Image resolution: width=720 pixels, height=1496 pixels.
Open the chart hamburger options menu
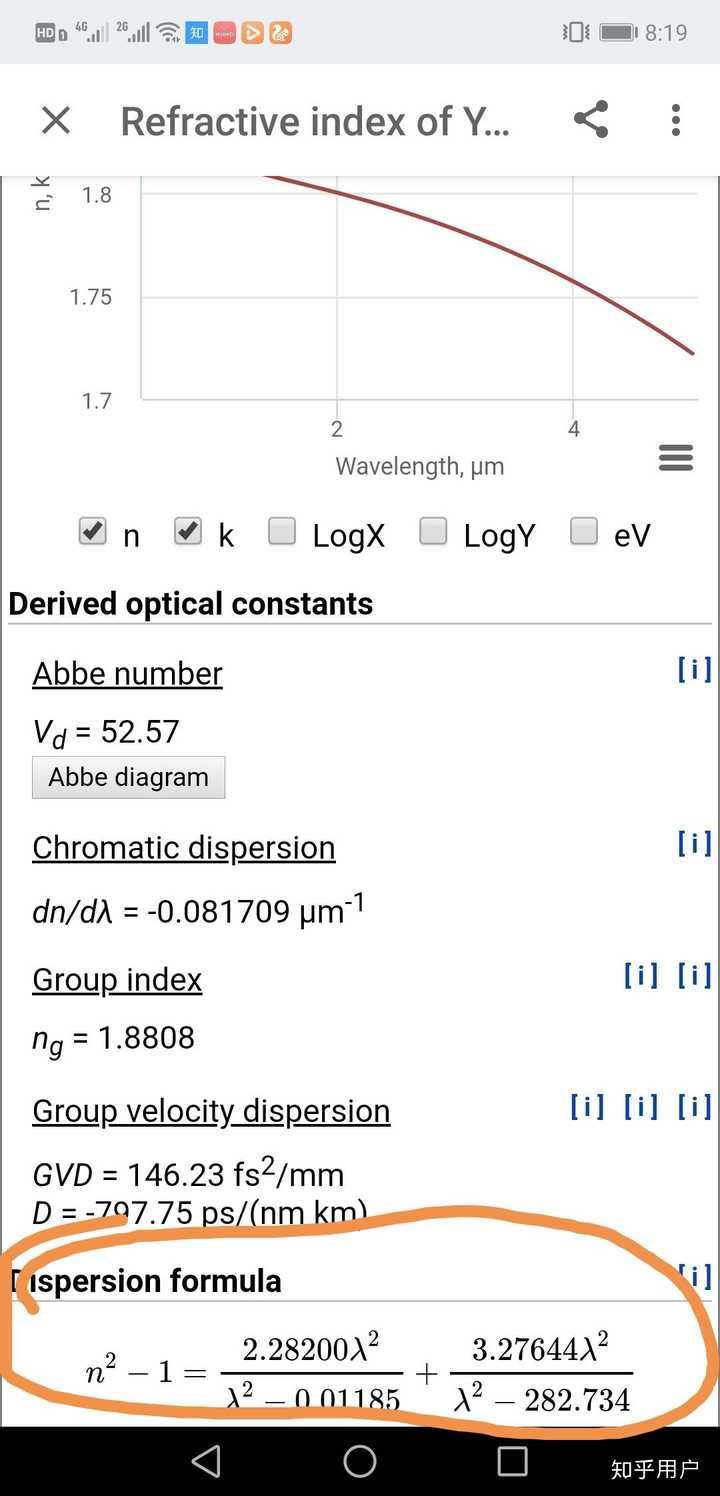tap(676, 458)
